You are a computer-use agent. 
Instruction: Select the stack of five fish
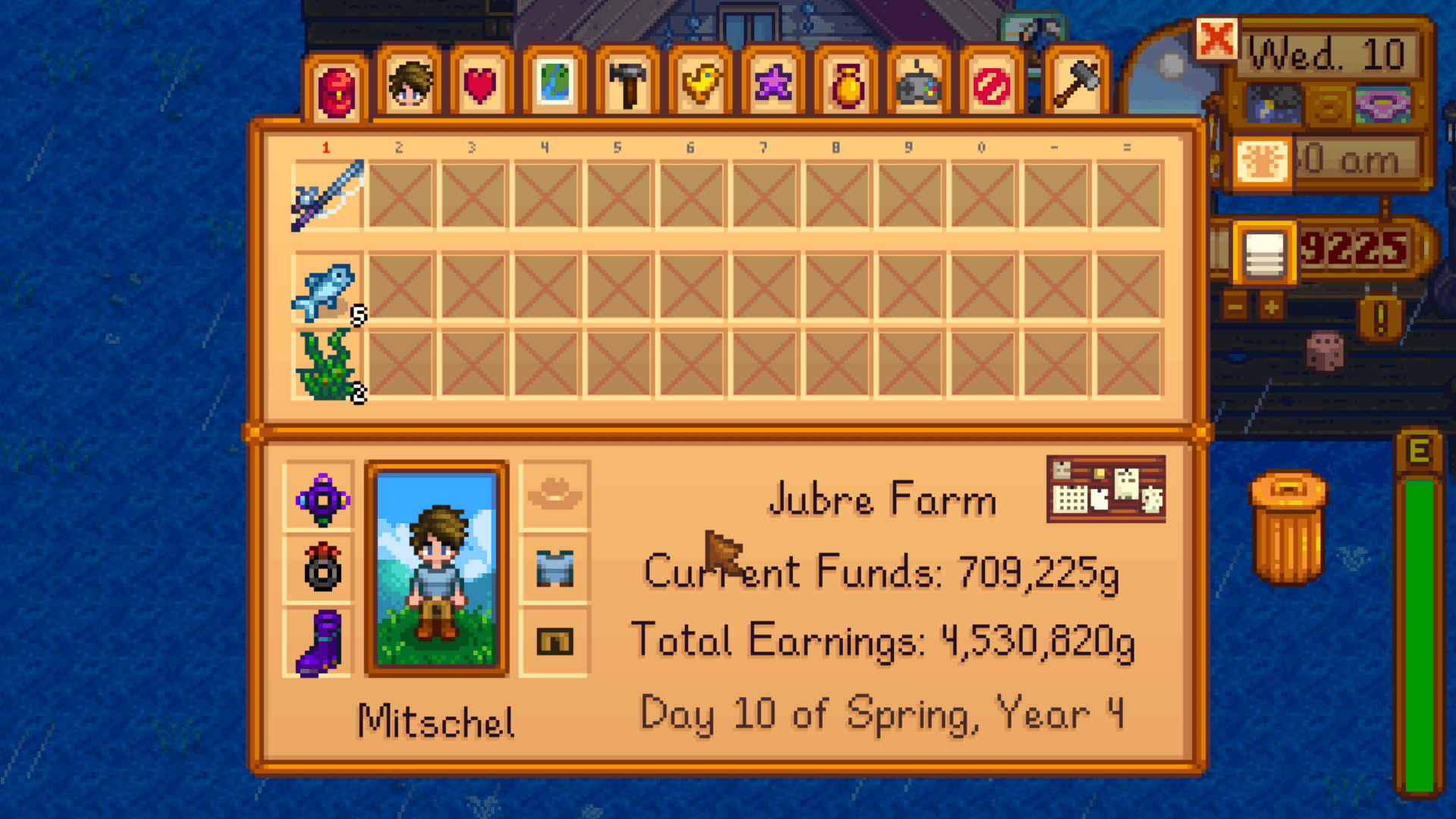328,288
